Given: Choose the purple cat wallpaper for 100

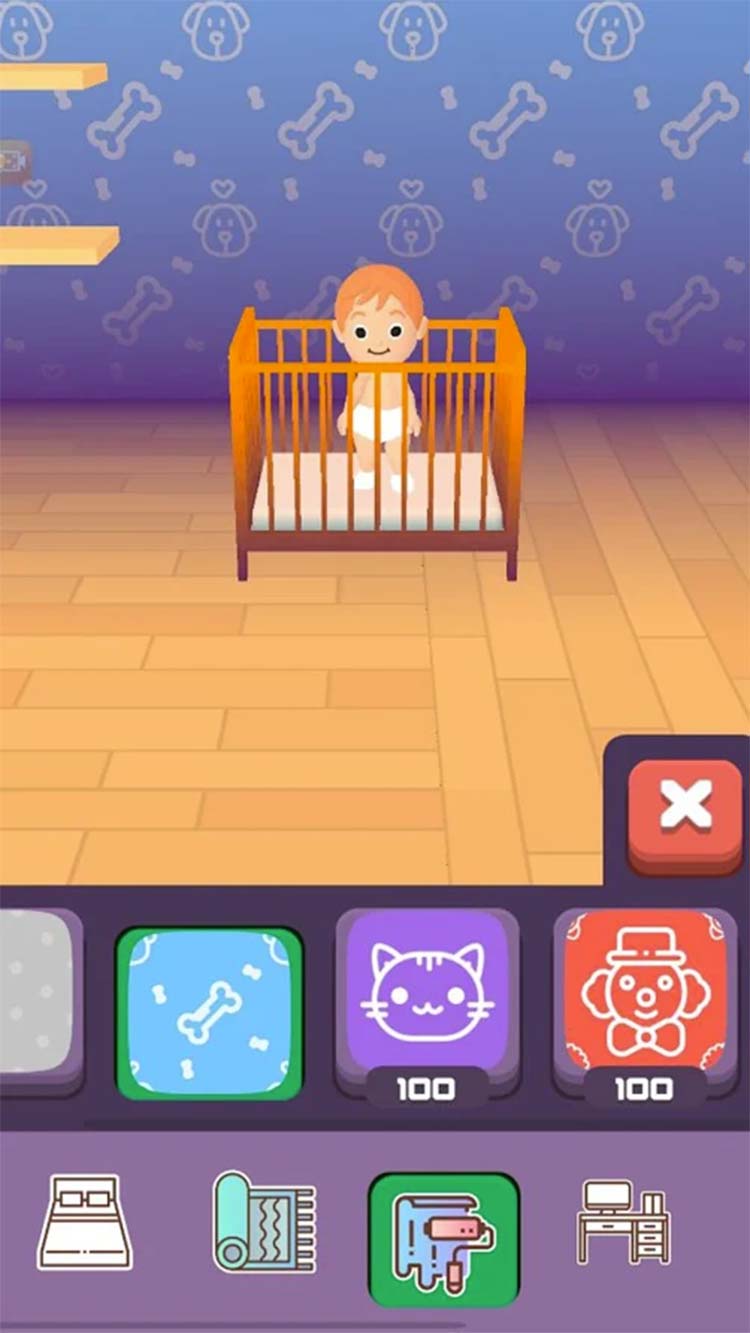Looking at the screenshot, I should tap(427, 993).
